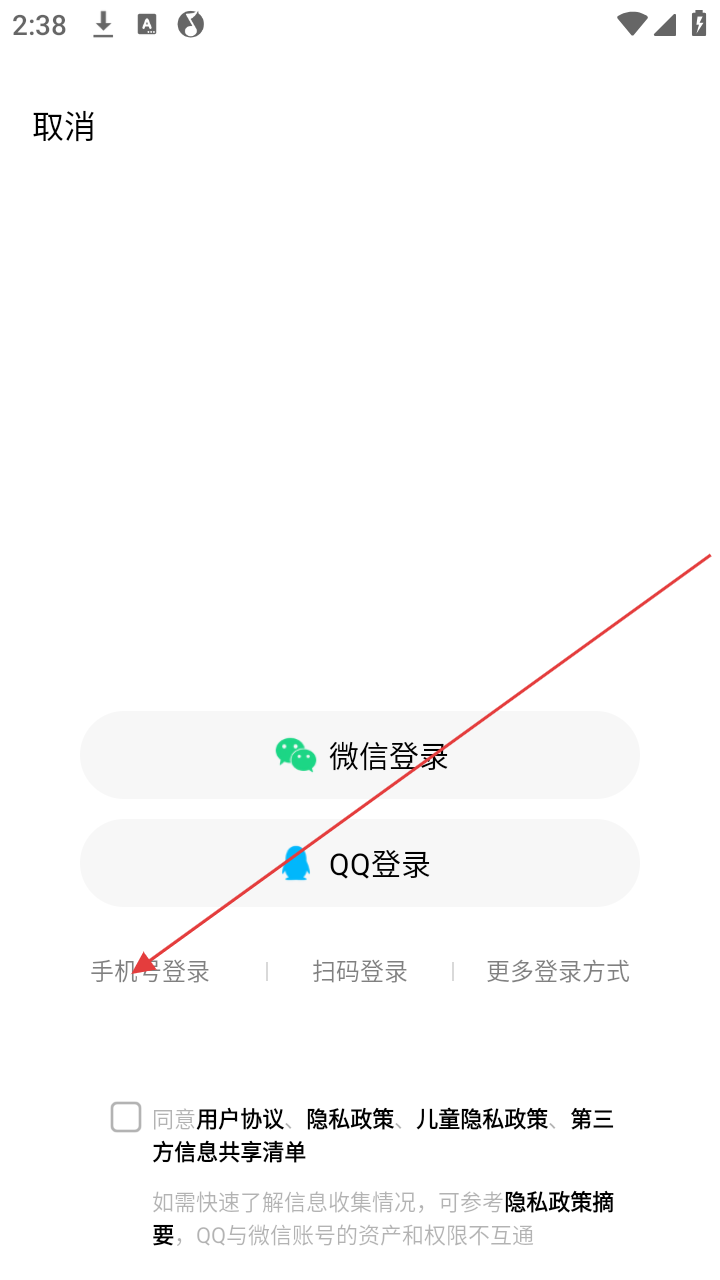Viewport: 720px width, 1280px height.
Task: Open the 用户协议 link
Action: point(240,1119)
